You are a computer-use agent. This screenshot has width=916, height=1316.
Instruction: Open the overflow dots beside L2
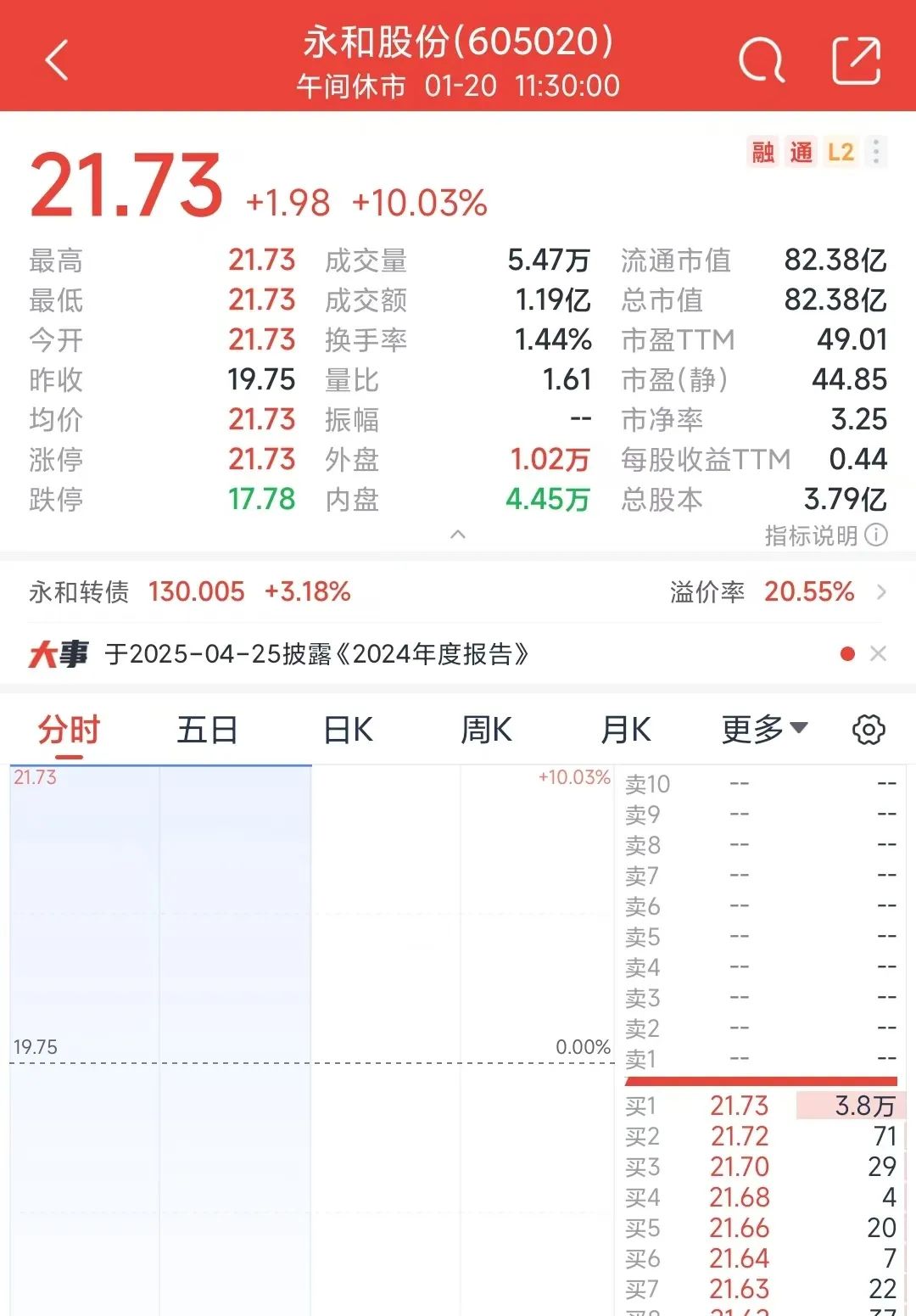pyautogui.click(x=876, y=153)
